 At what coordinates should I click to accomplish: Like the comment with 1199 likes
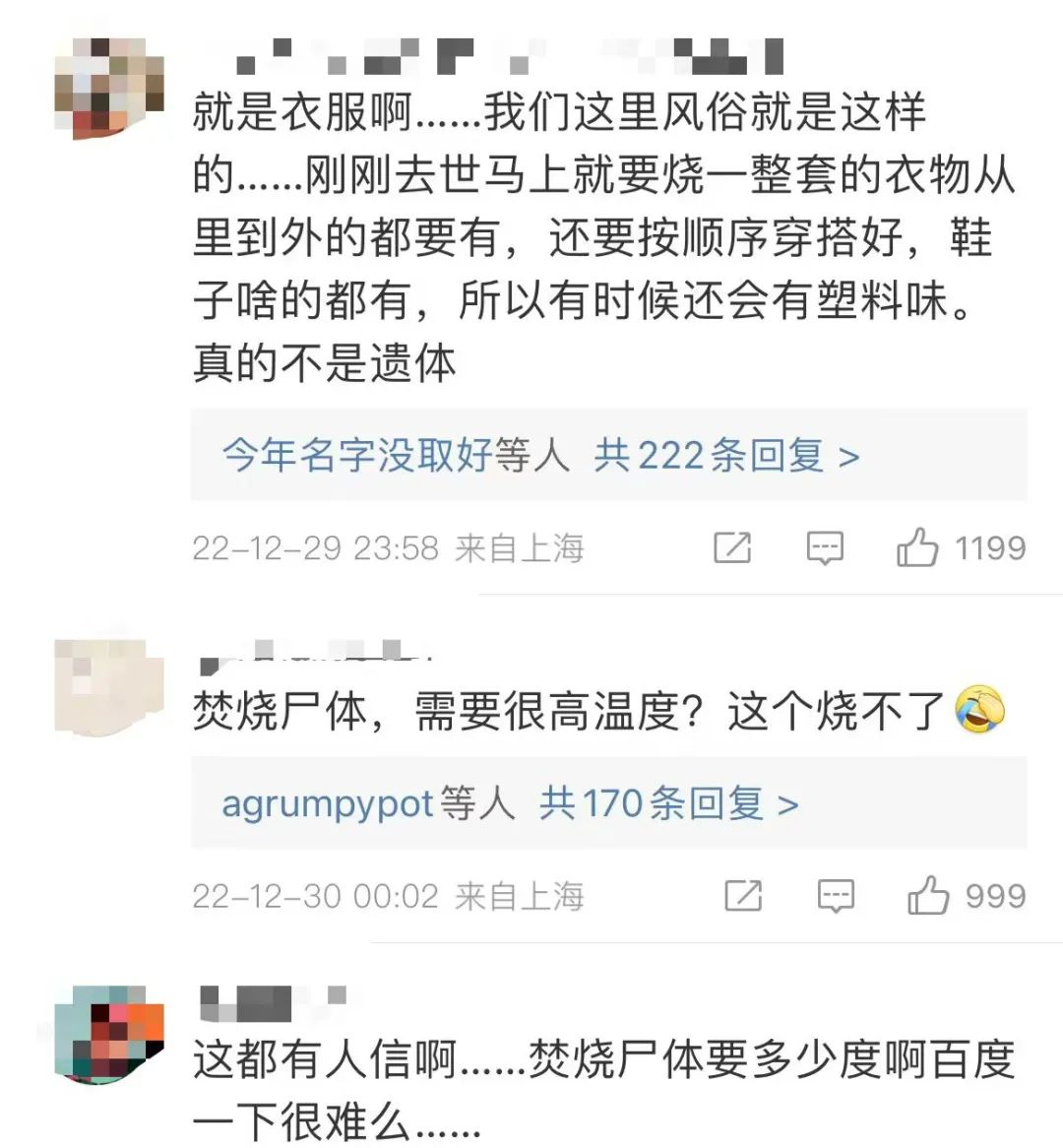(x=916, y=547)
